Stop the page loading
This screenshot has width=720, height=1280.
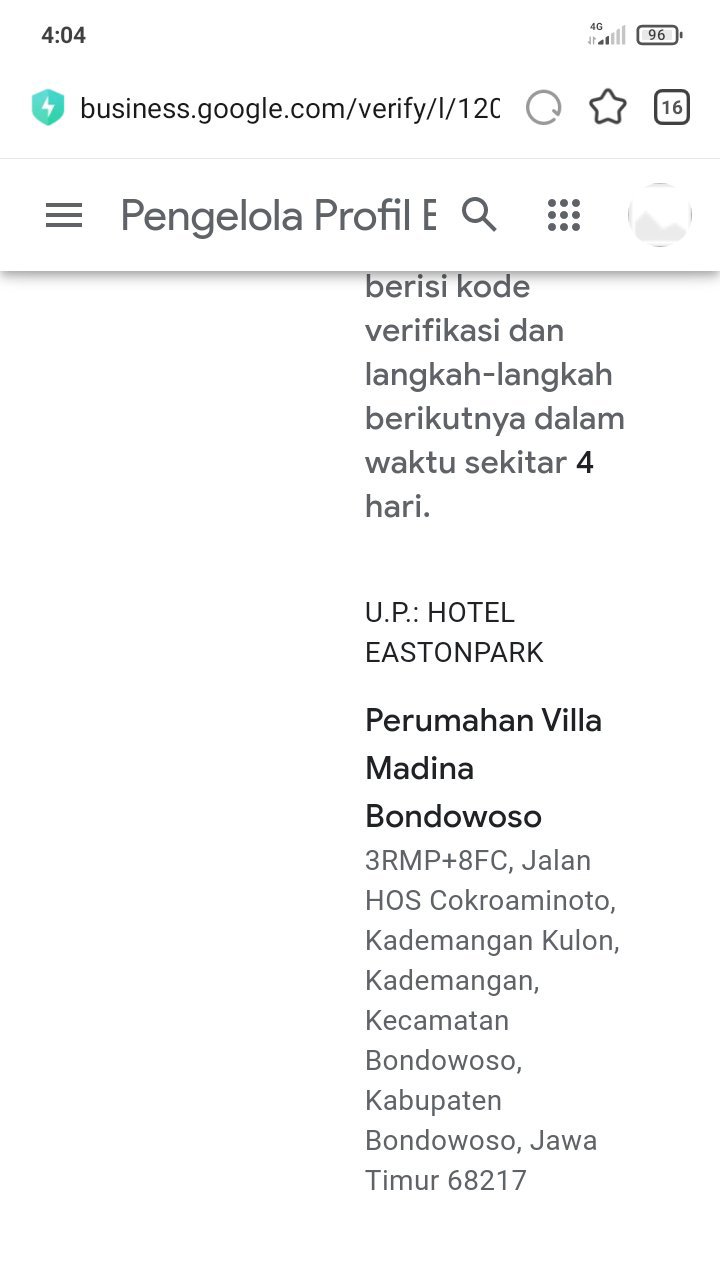click(x=544, y=107)
